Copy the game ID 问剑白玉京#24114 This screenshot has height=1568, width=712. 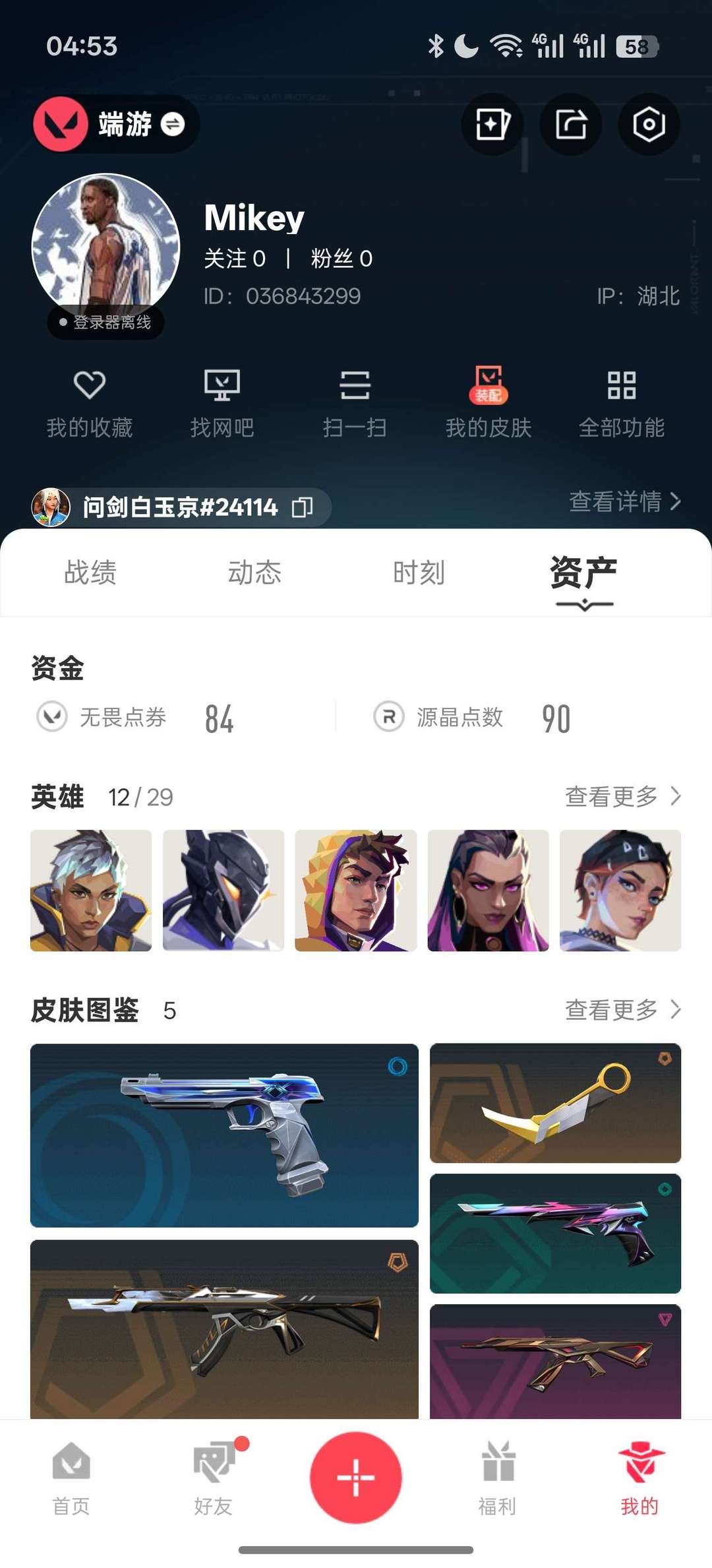click(303, 507)
